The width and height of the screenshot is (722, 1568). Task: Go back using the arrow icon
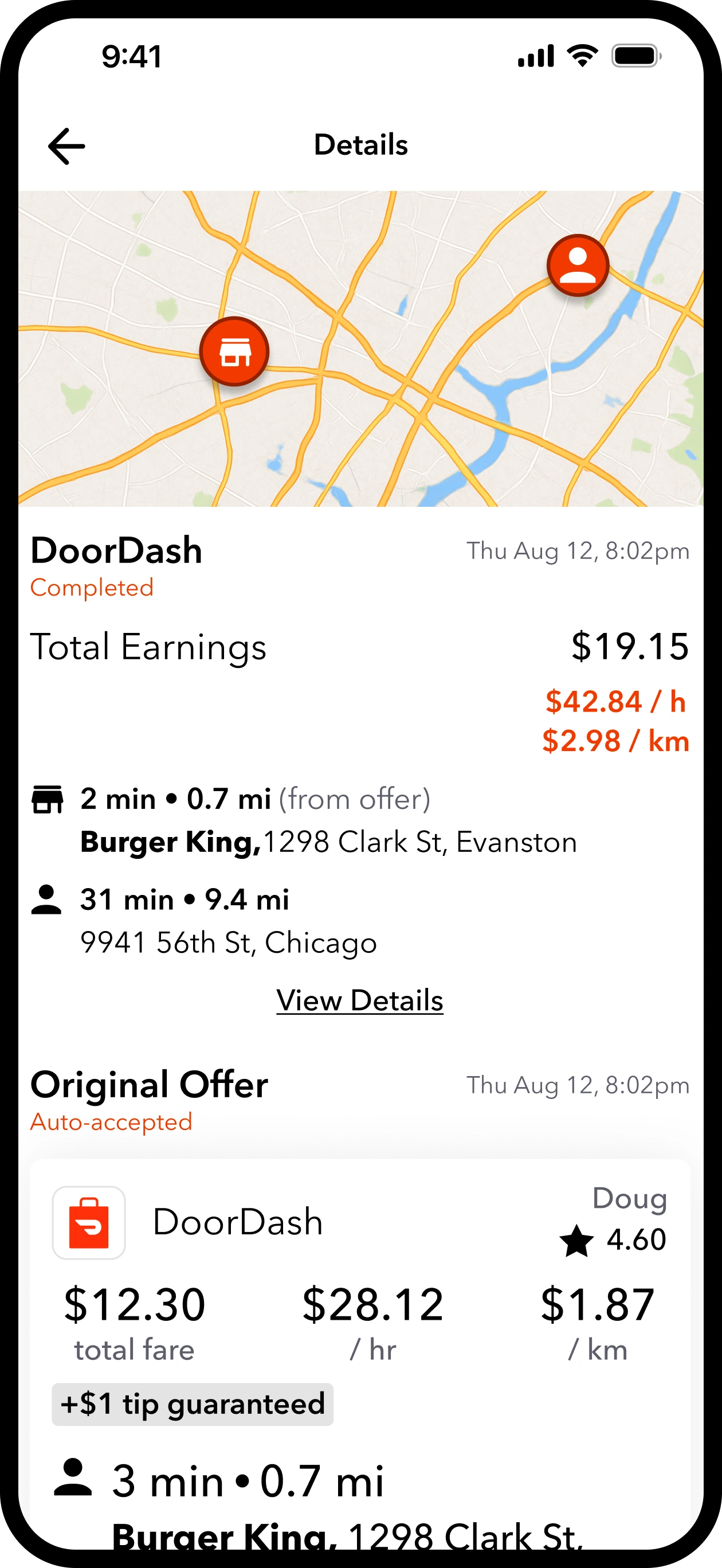click(x=66, y=146)
